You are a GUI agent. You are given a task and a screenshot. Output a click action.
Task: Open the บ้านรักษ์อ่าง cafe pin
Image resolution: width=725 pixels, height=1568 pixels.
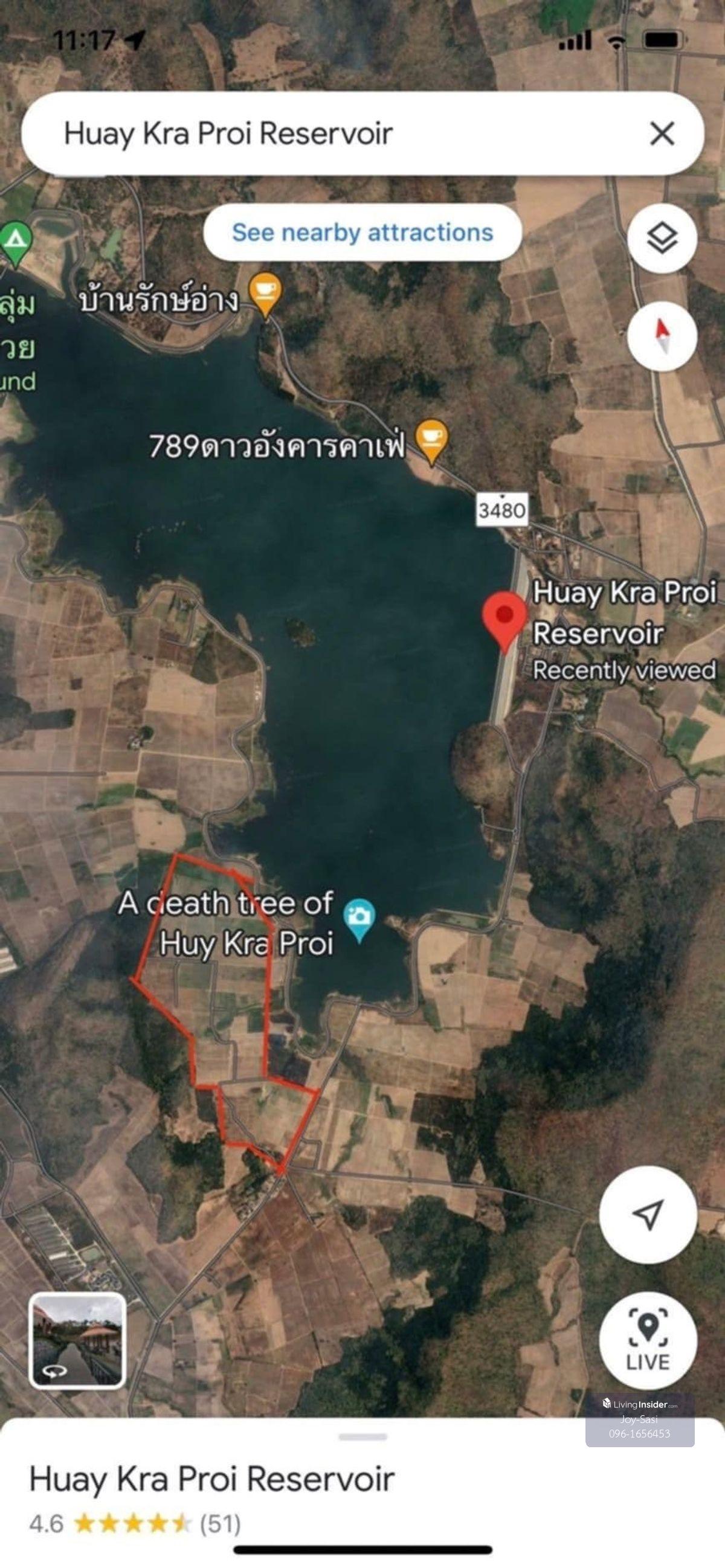[x=265, y=295]
